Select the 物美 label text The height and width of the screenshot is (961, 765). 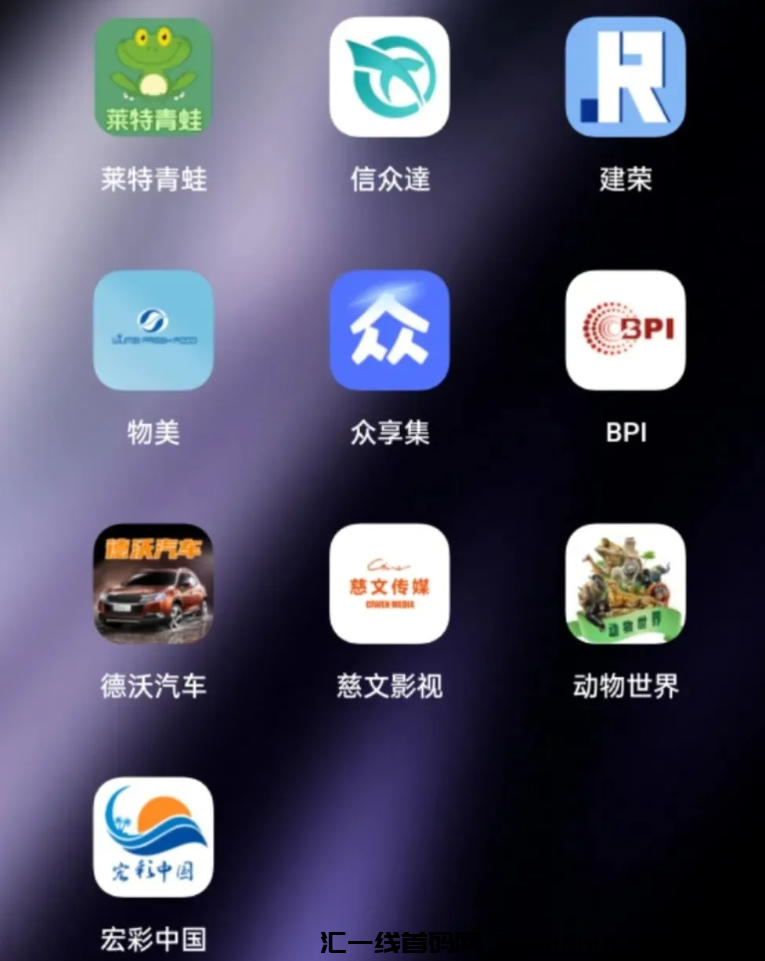coord(153,432)
